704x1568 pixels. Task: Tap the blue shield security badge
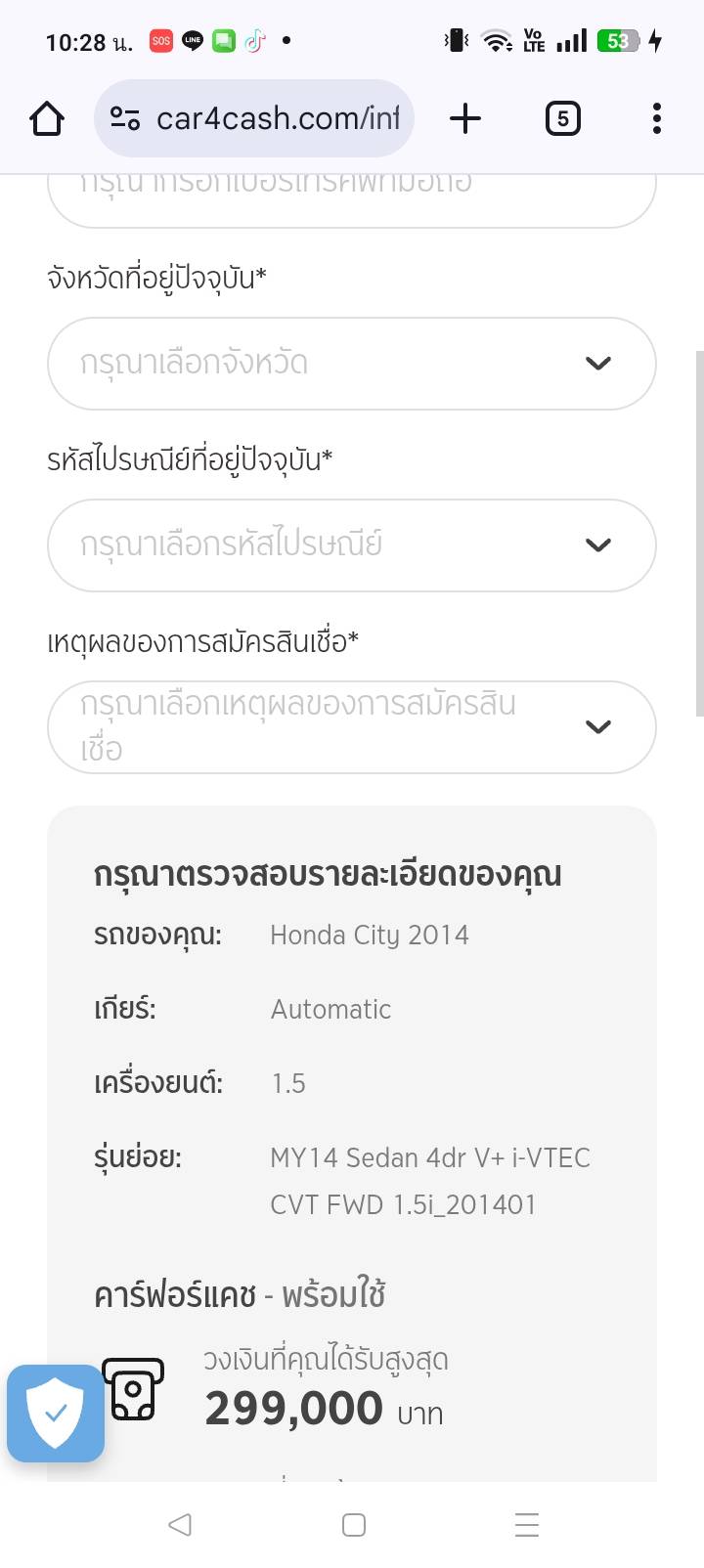point(56,1413)
